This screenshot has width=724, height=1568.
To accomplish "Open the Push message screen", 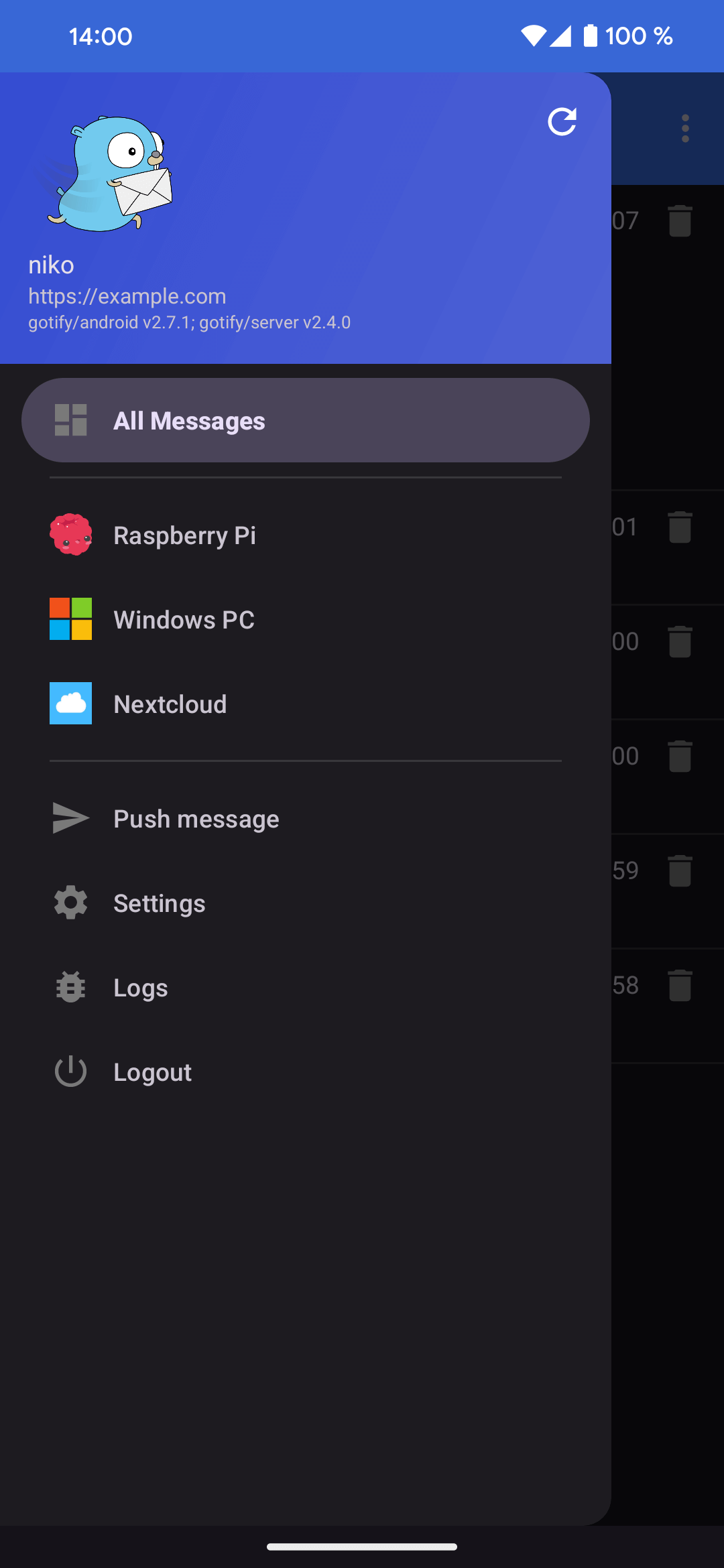I will [196, 819].
